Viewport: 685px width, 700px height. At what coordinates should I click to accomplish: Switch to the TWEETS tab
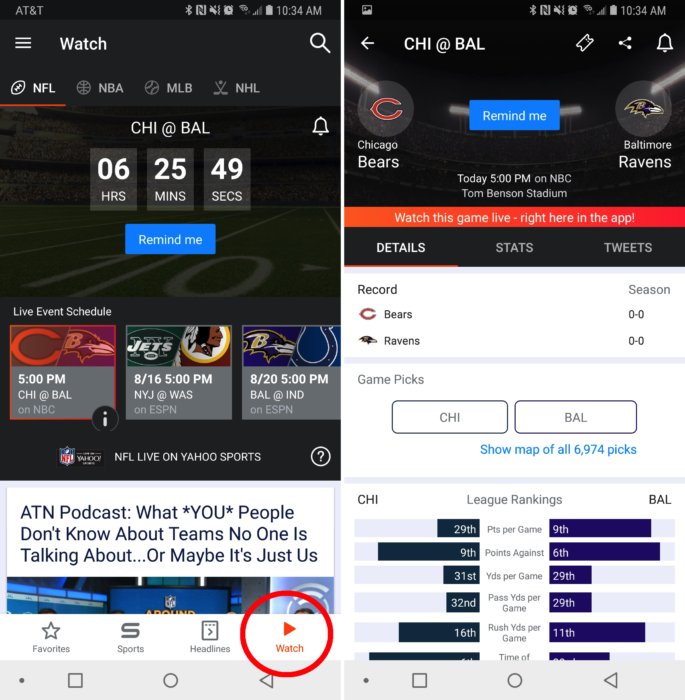pyautogui.click(x=627, y=248)
